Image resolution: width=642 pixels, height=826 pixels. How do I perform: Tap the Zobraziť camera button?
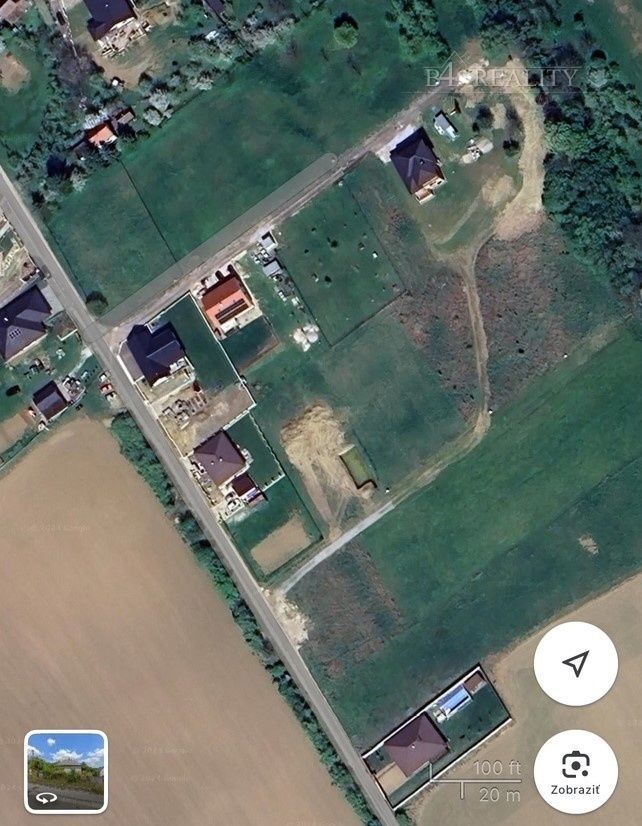[575, 772]
